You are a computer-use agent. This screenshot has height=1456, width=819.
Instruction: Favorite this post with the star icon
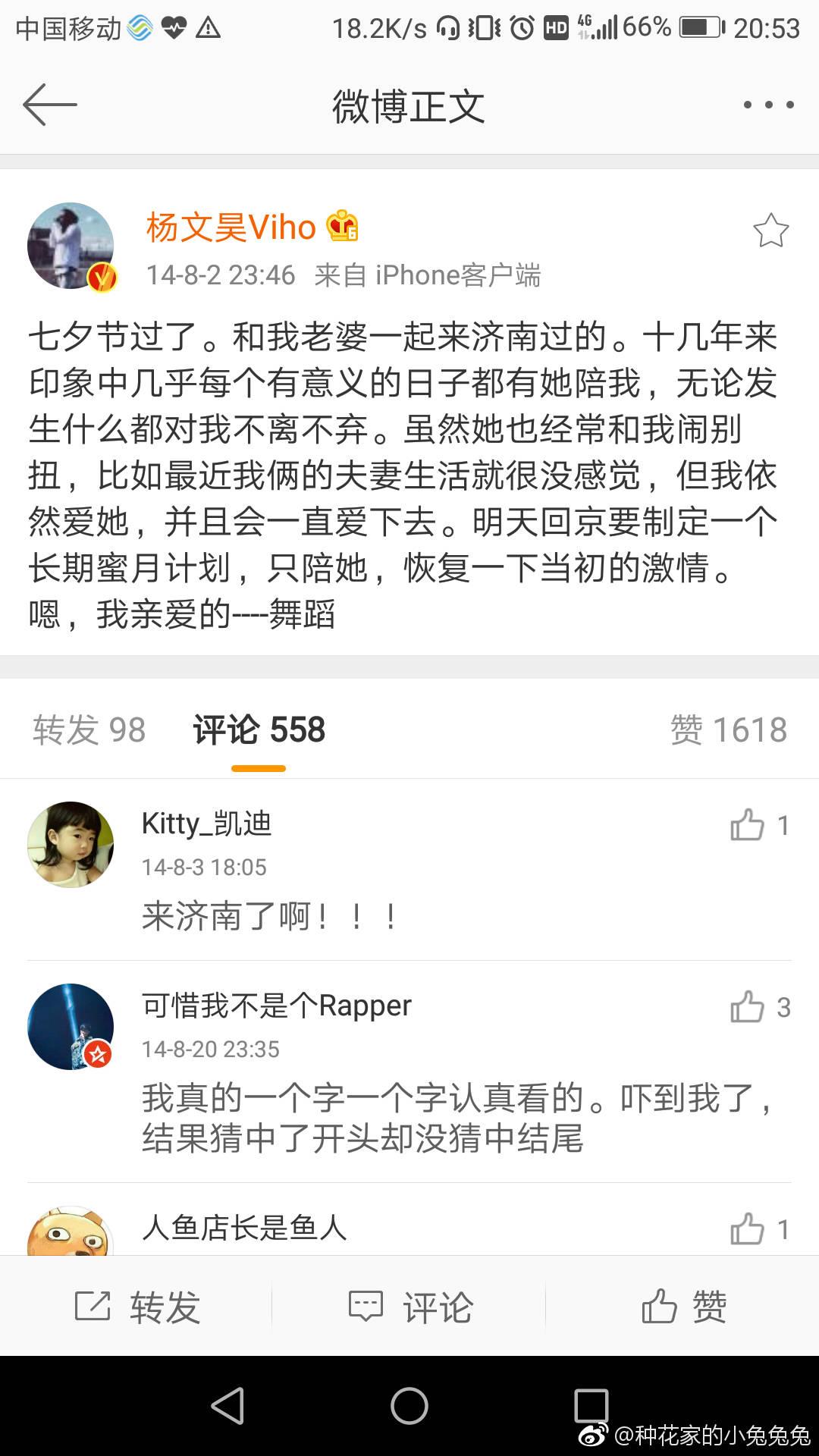click(770, 231)
